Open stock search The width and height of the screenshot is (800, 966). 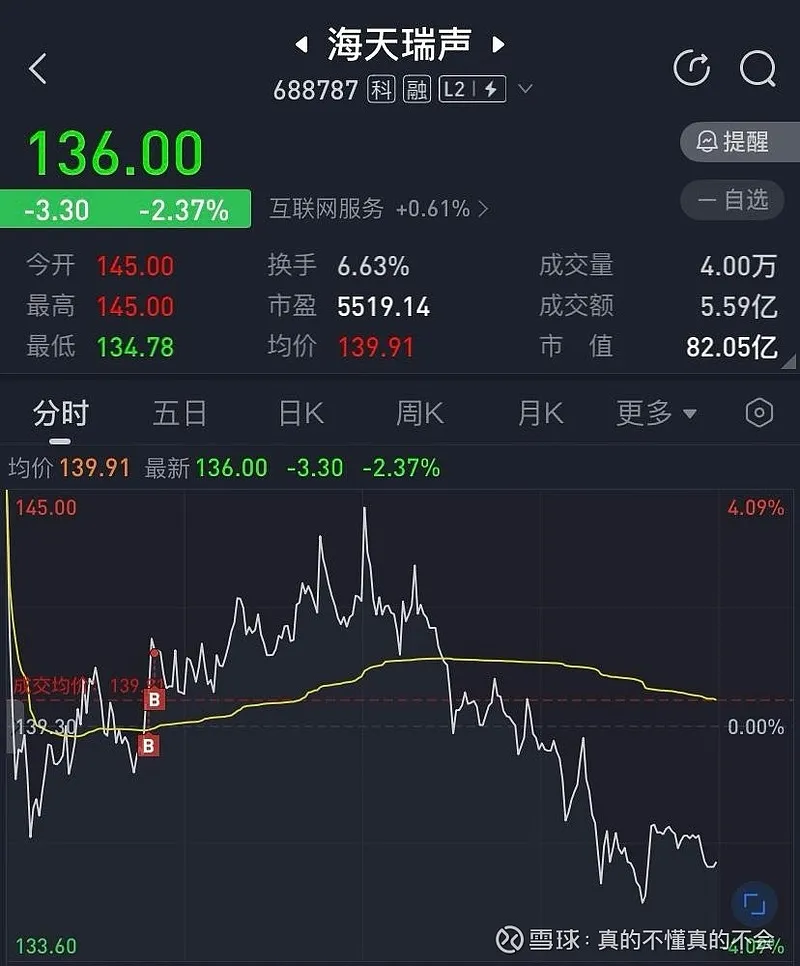click(x=757, y=68)
